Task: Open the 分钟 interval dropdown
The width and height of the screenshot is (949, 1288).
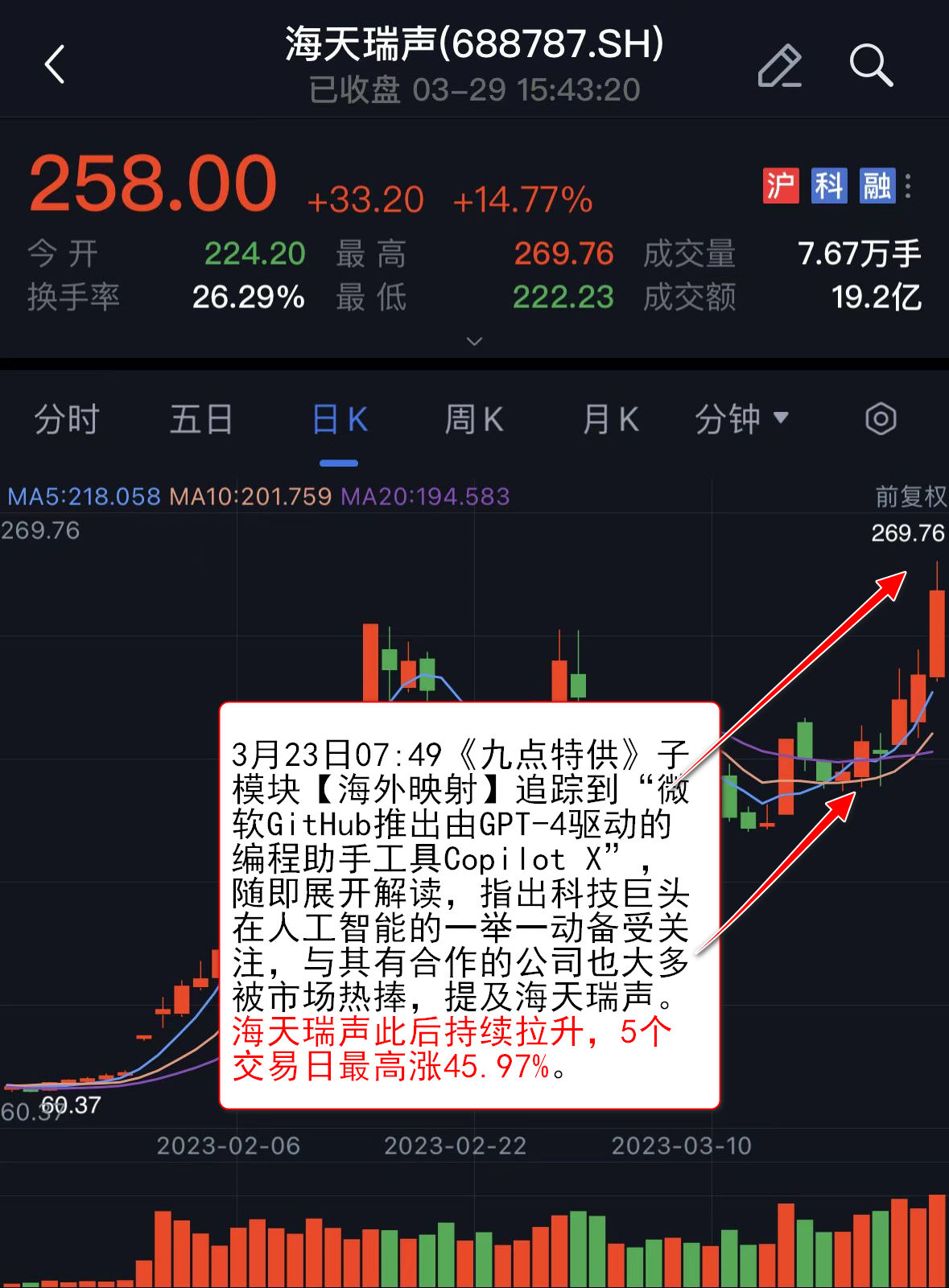Action: point(741,419)
